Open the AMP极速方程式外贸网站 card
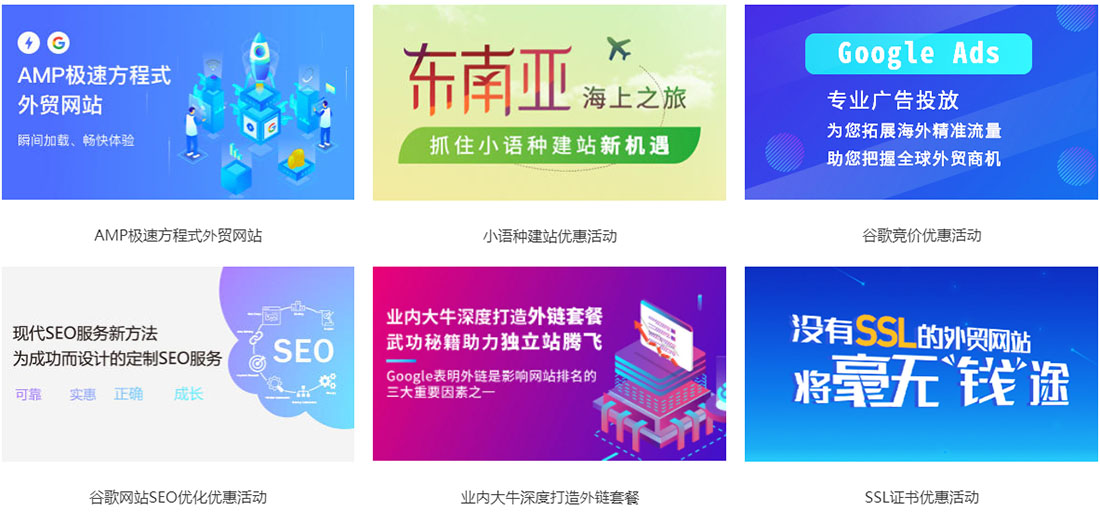Image resolution: width=1100 pixels, height=523 pixels. click(x=178, y=103)
